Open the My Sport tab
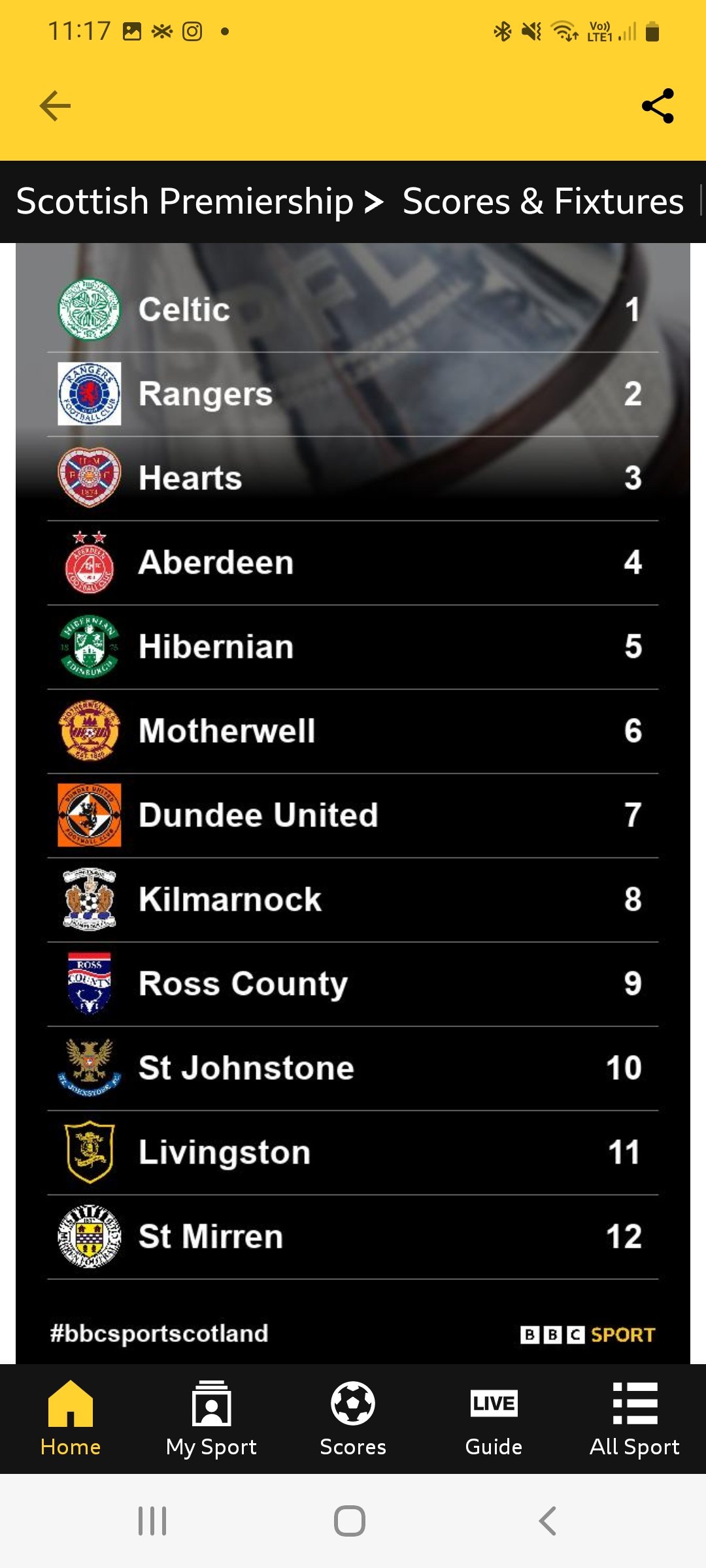Viewport: 706px width, 1568px height. (211, 1419)
